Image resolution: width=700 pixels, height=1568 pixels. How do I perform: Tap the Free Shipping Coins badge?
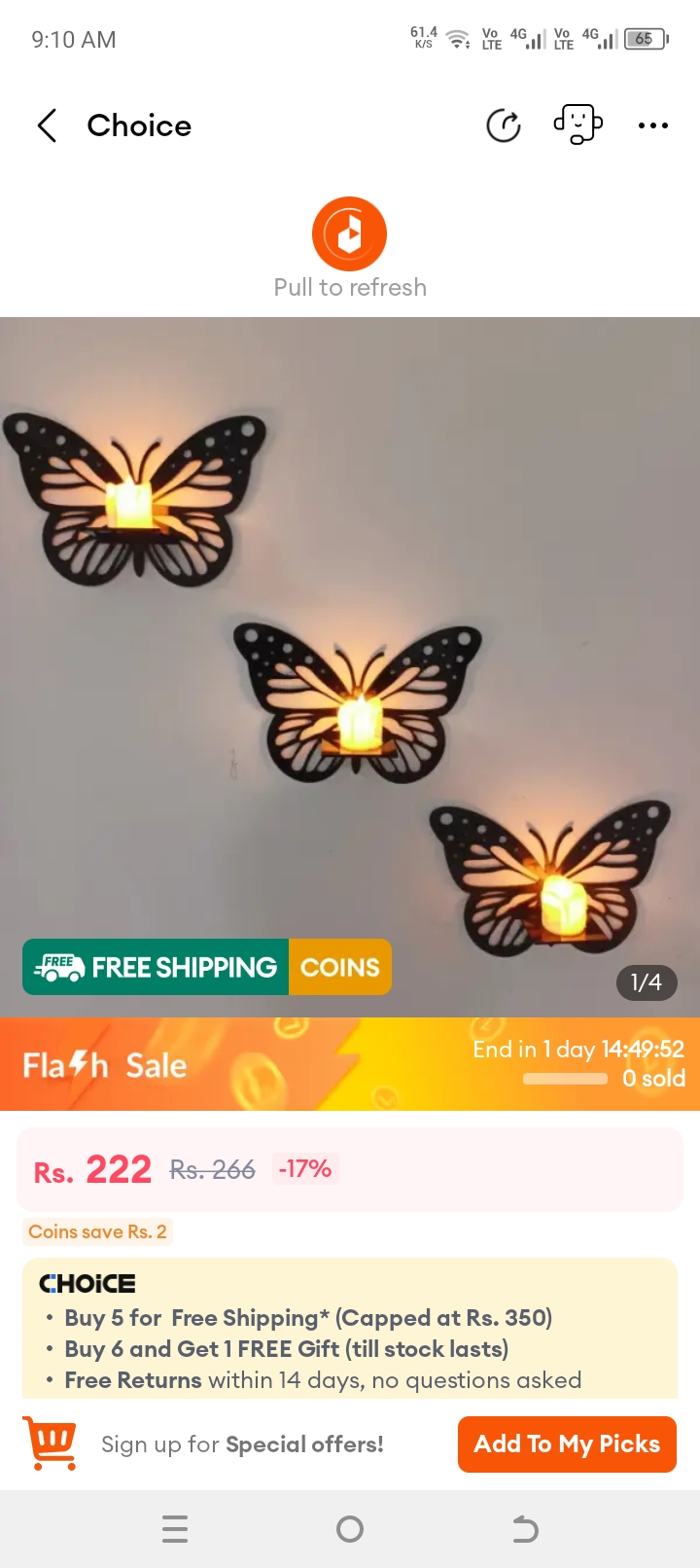[206, 967]
